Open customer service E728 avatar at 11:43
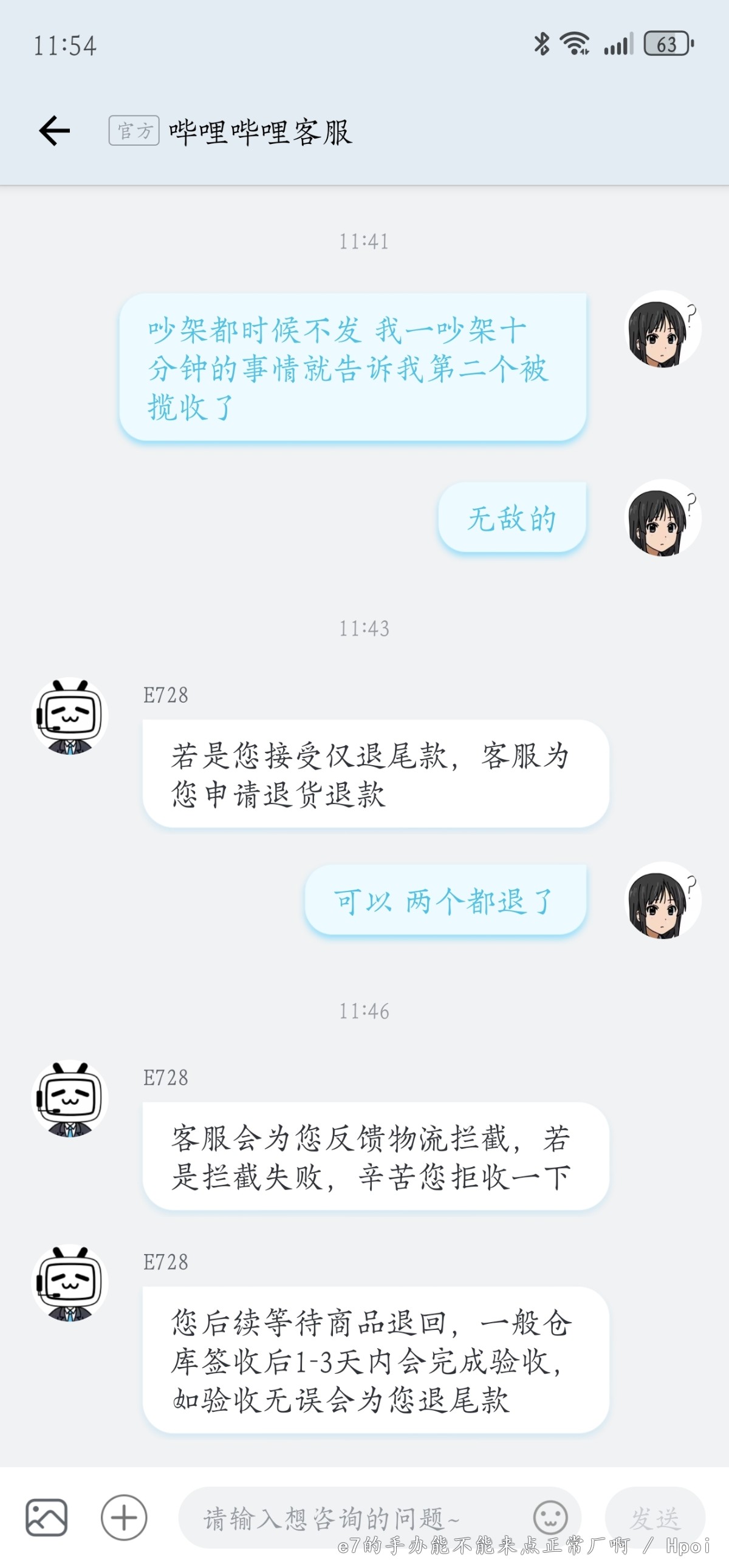Viewport: 729px width, 1568px height. (70, 717)
